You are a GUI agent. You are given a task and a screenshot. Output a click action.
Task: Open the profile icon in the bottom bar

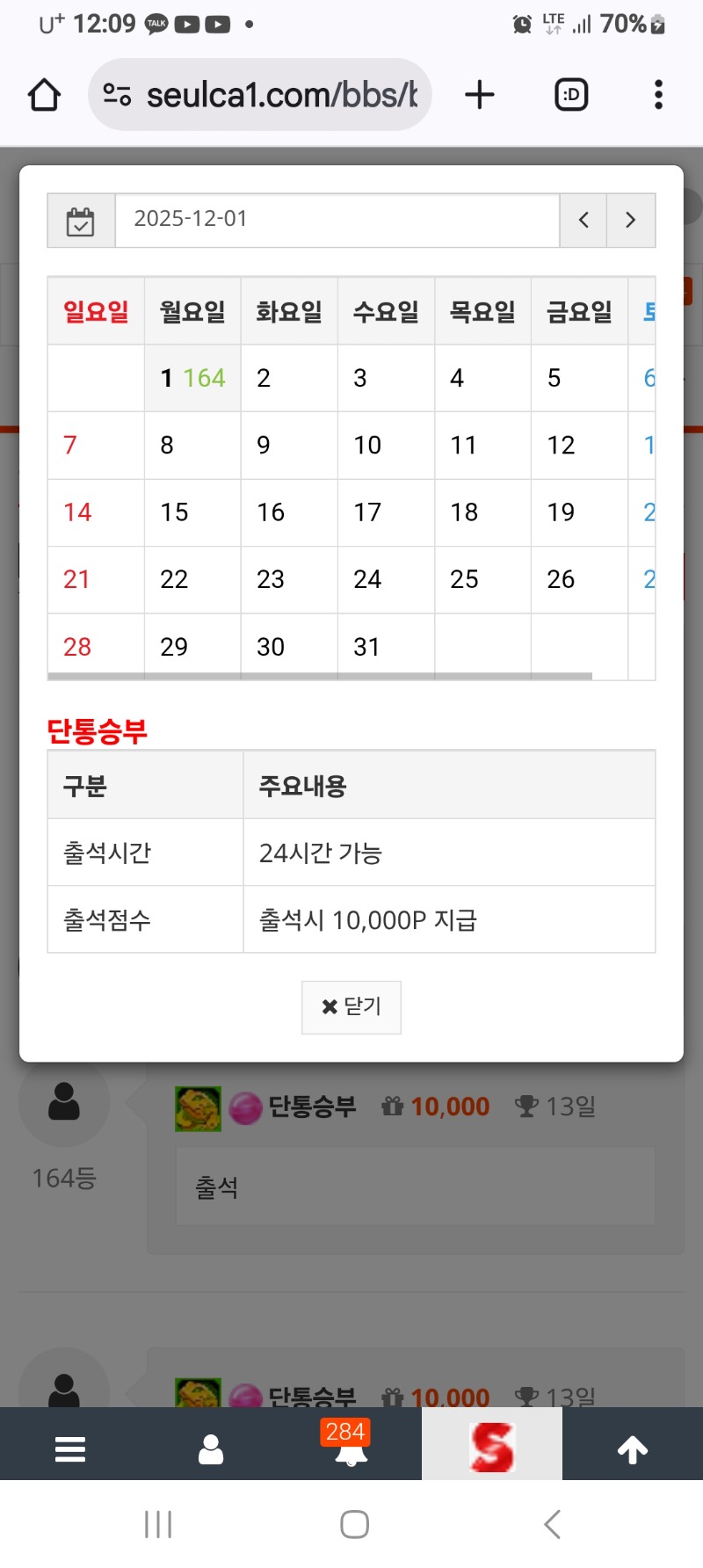point(211,1448)
